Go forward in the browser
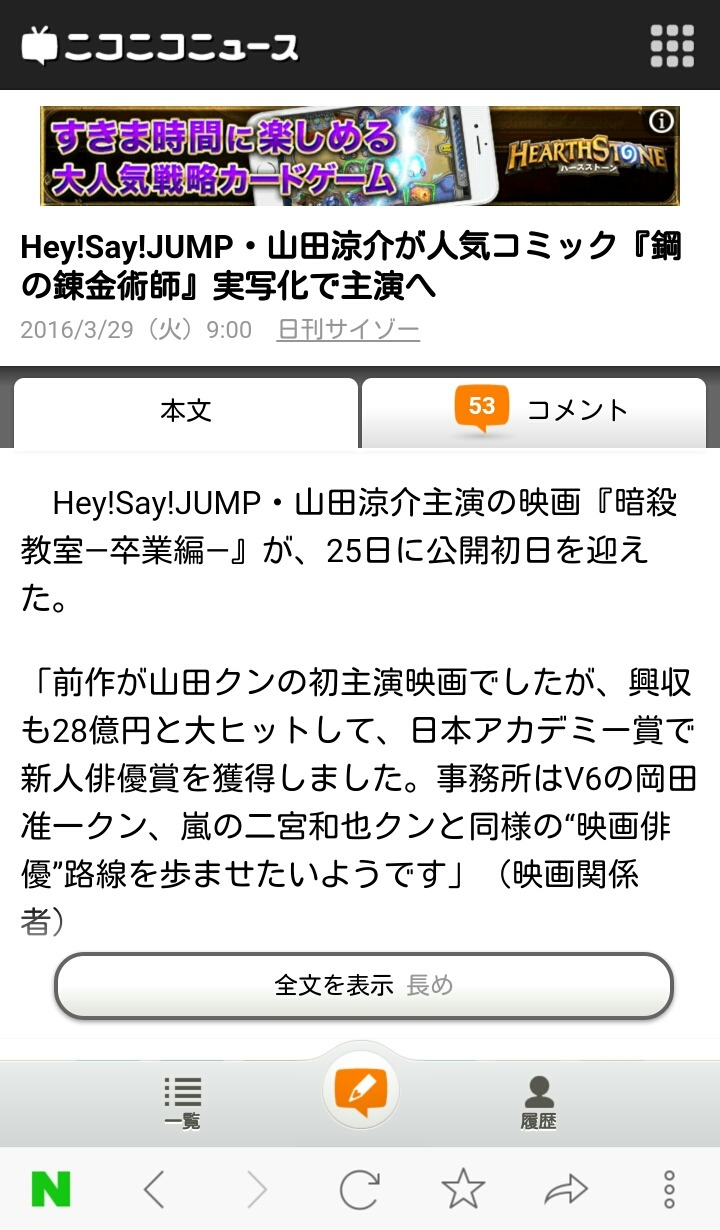Image resolution: width=720 pixels, height=1230 pixels. pyautogui.click(x=257, y=1189)
